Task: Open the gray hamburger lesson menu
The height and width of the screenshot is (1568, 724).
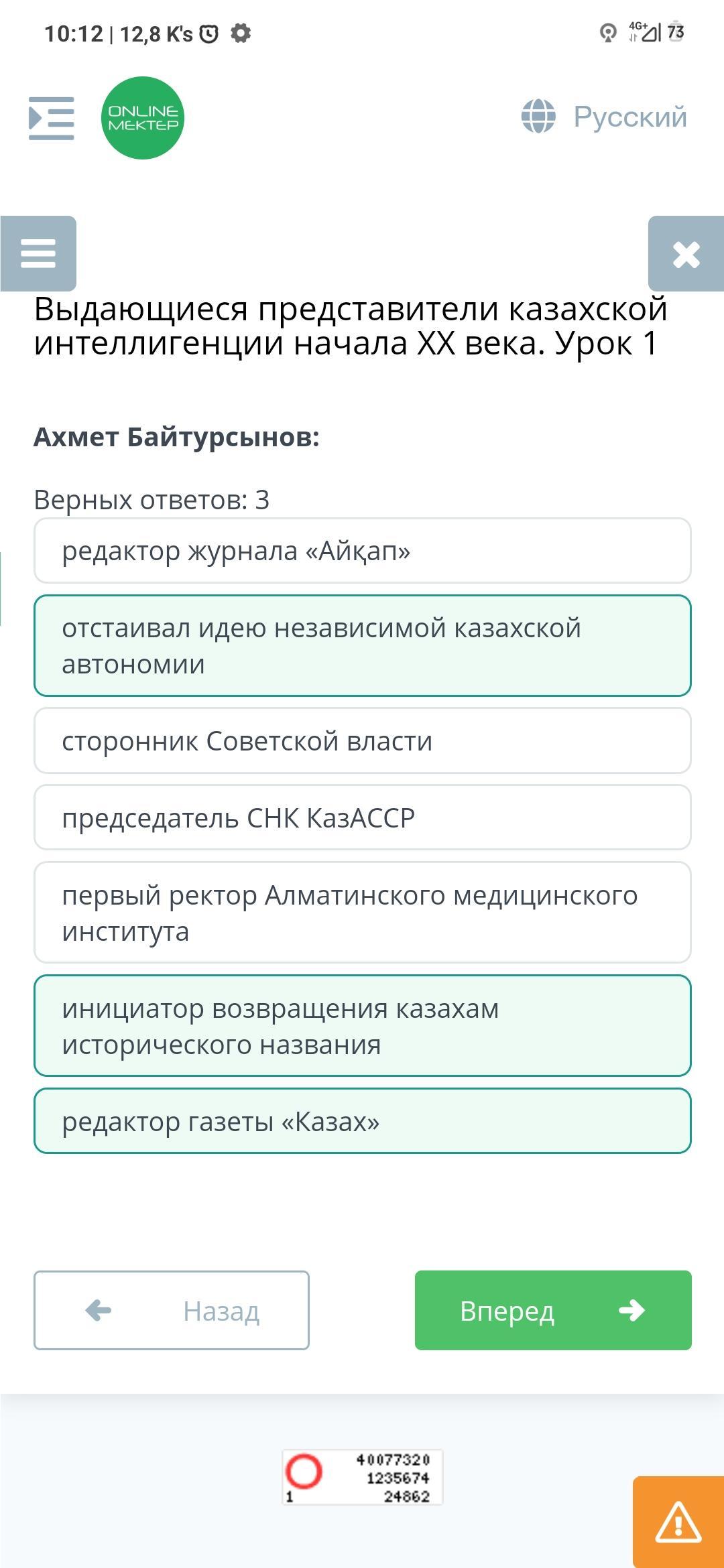Action: pyautogui.click(x=38, y=253)
